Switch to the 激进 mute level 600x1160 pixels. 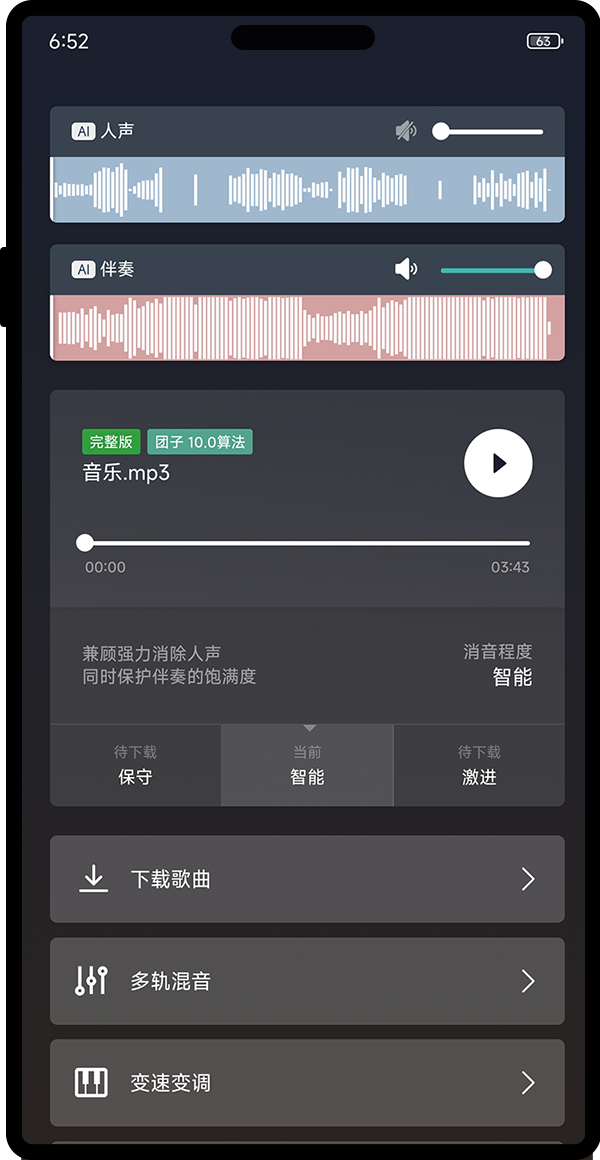pos(479,765)
